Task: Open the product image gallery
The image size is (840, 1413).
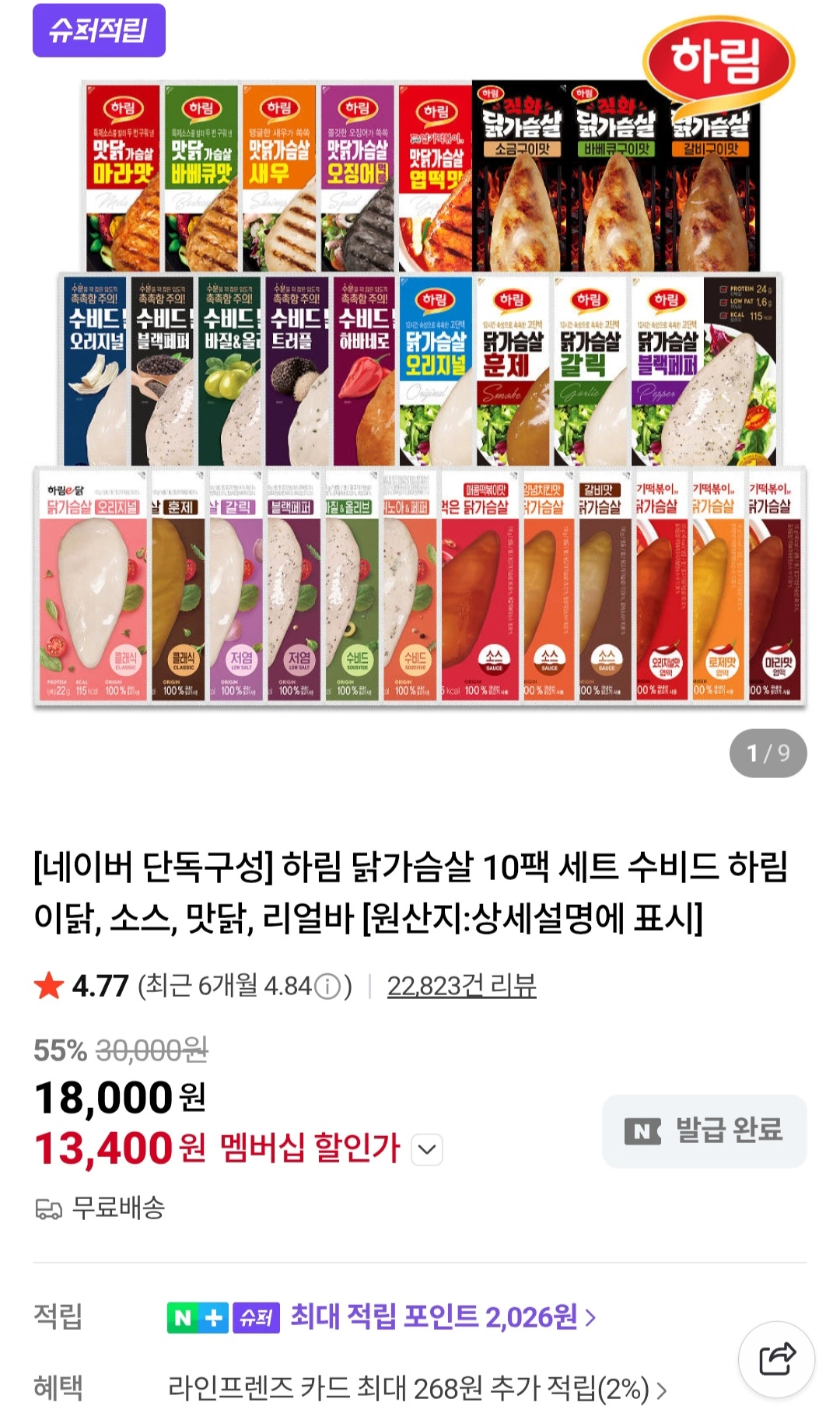Action: tap(420, 389)
